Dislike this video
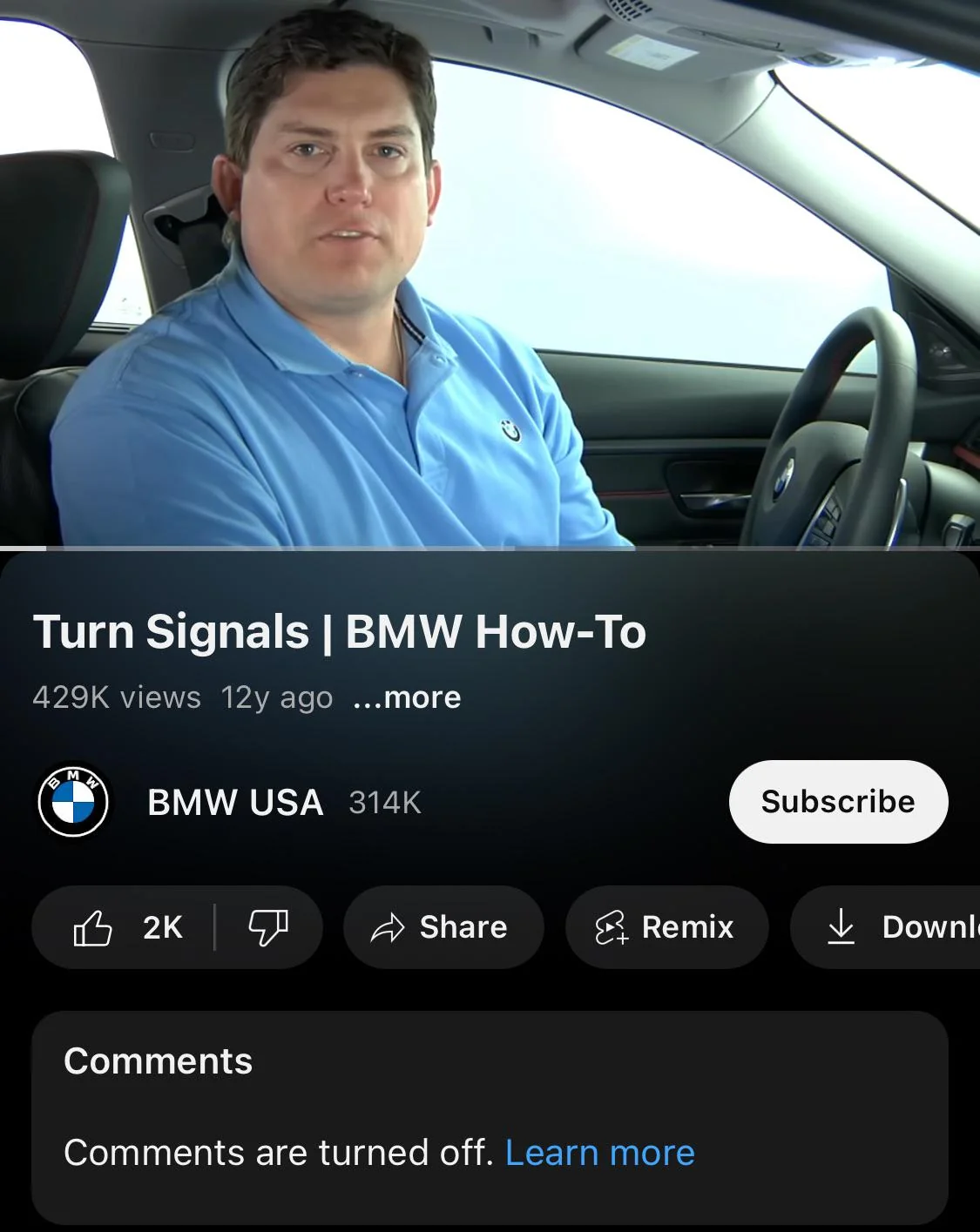980x1232 pixels. click(x=268, y=927)
